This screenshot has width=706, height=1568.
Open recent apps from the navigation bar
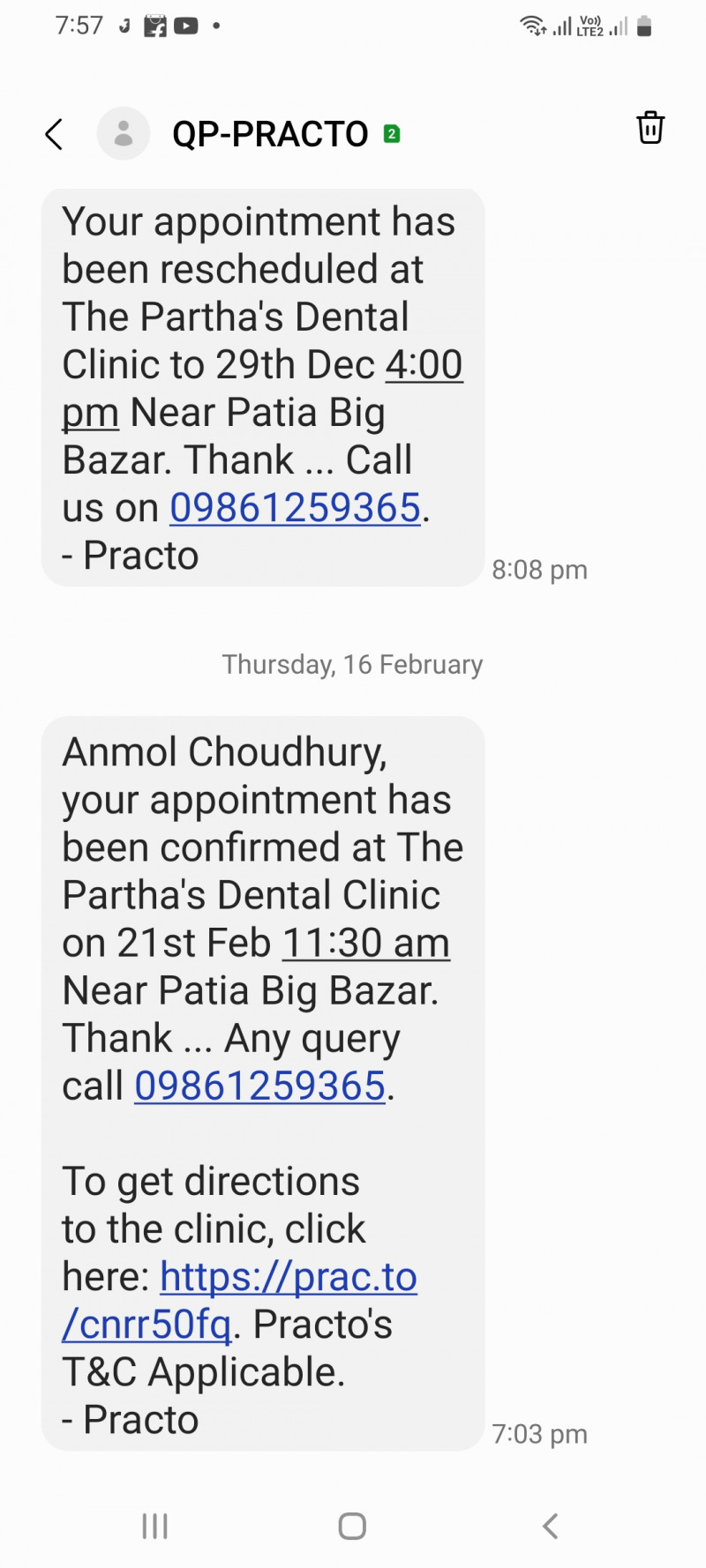tap(155, 1526)
